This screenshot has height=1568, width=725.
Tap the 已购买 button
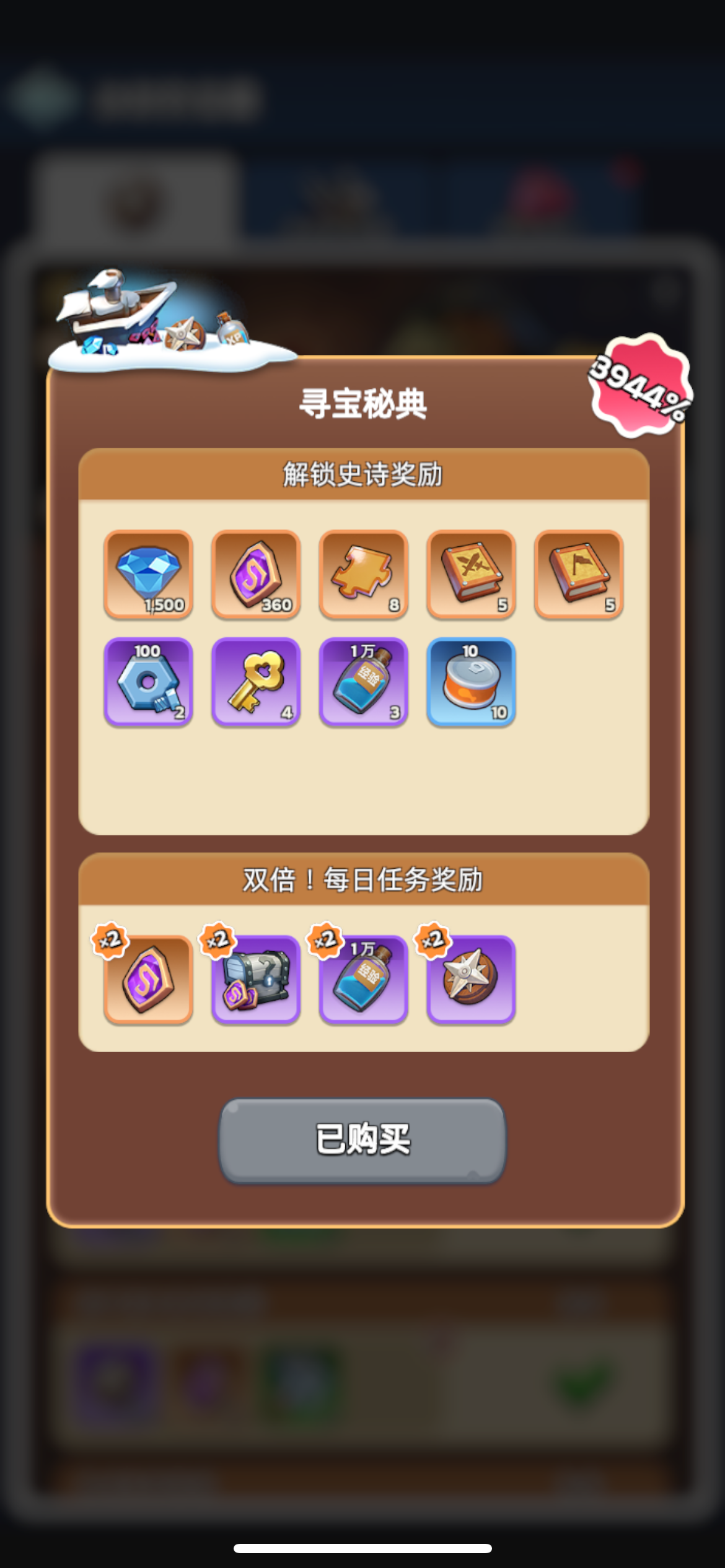(x=362, y=1140)
